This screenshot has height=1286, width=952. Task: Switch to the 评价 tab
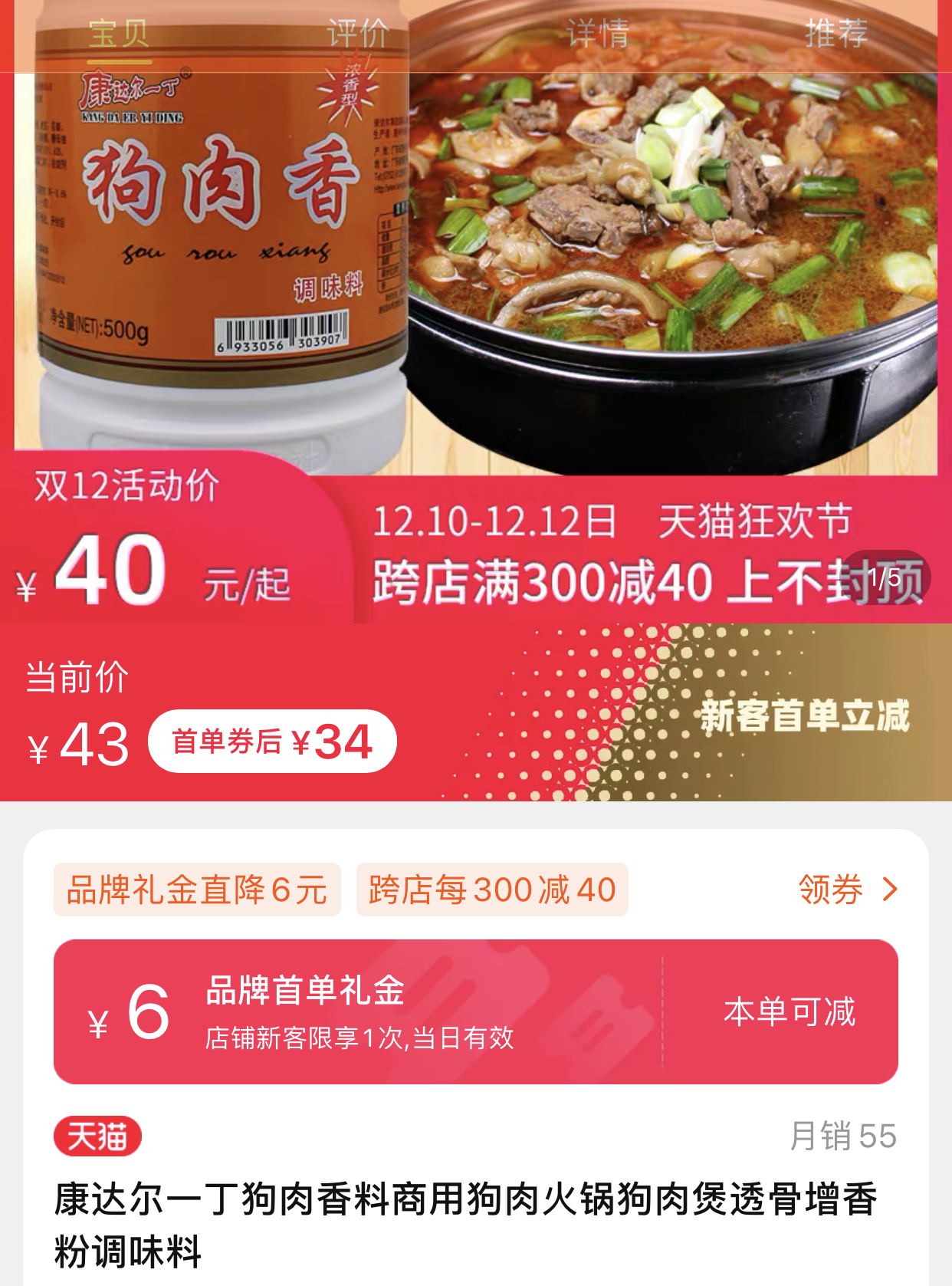click(x=358, y=35)
